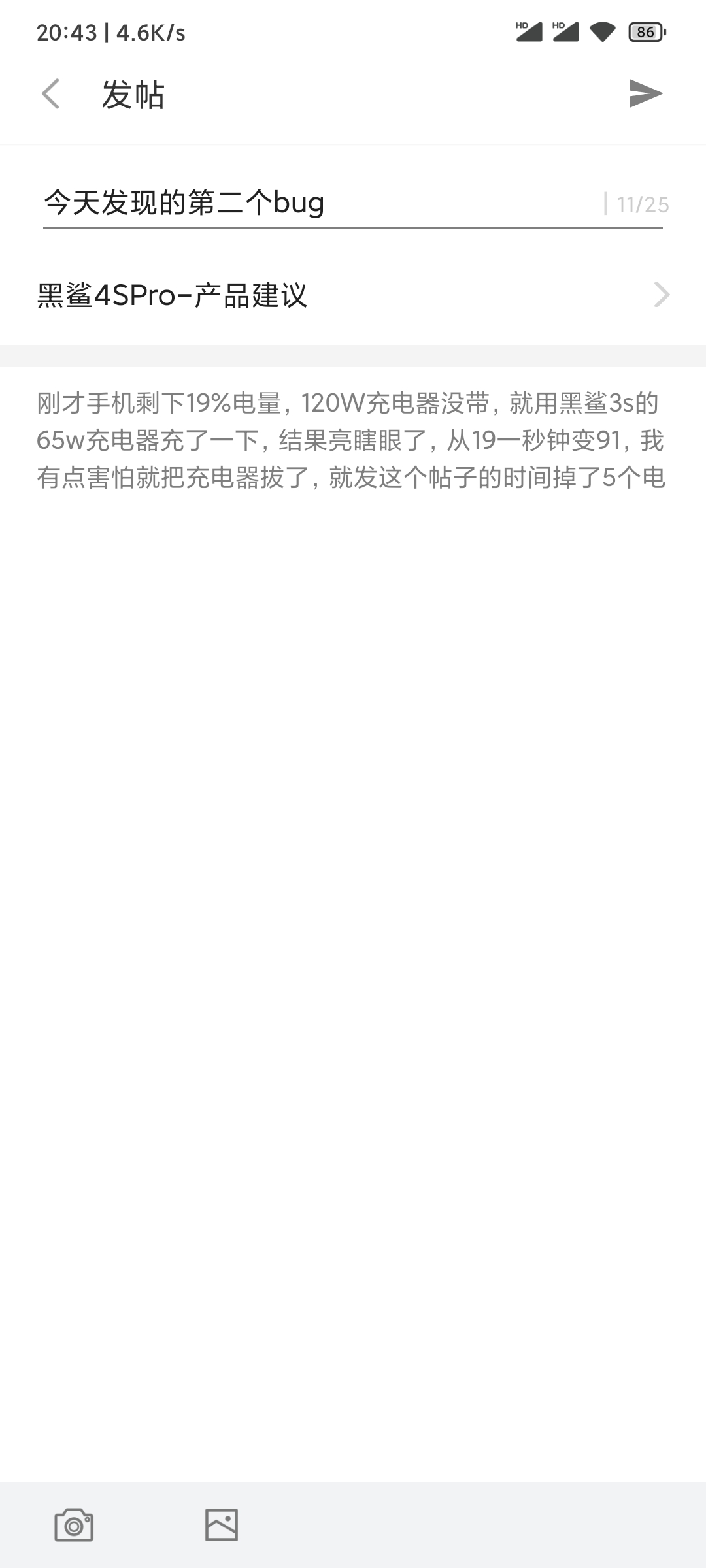Open the camera to take a photo
This screenshot has width=706, height=1568.
pos(74,1525)
